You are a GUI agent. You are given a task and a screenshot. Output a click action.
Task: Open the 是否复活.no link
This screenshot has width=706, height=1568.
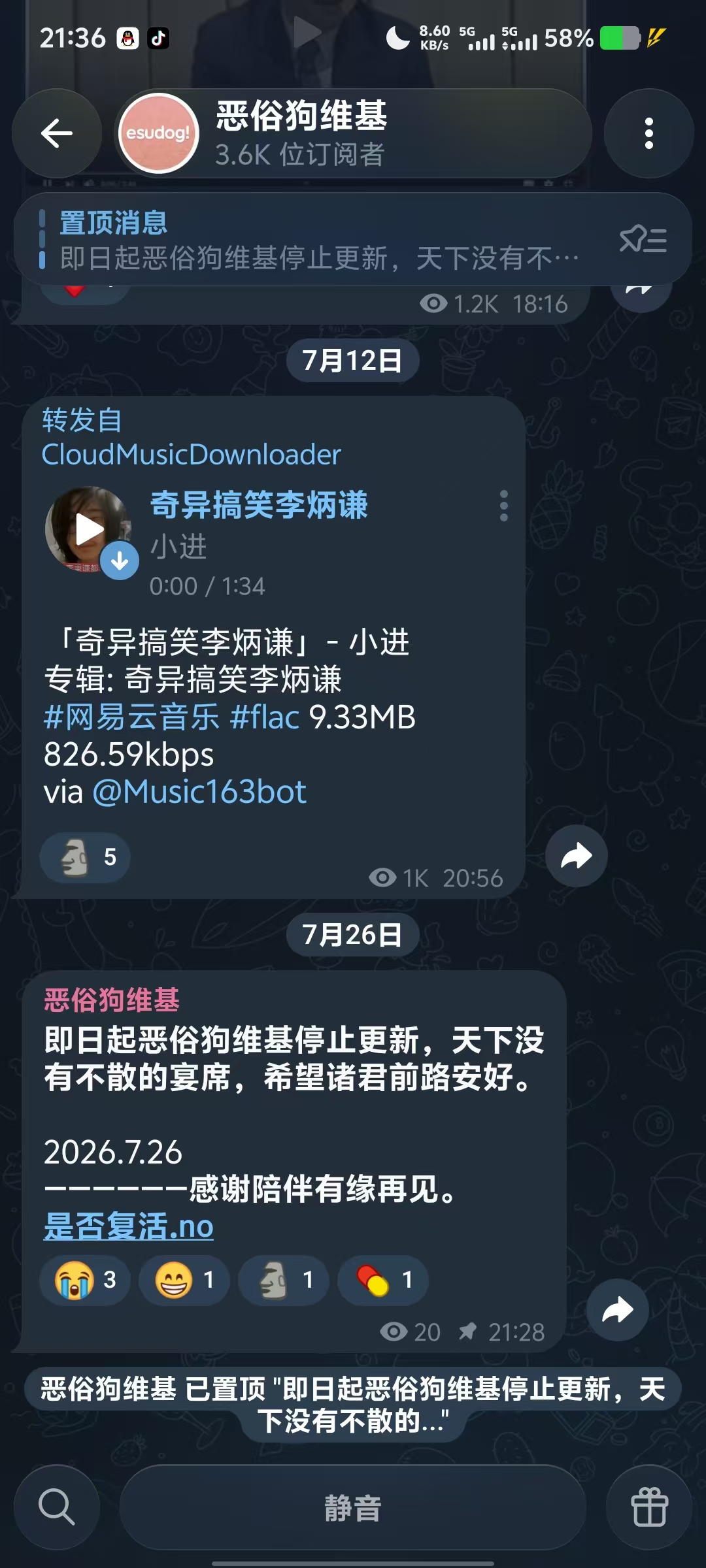pyautogui.click(x=129, y=1226)
